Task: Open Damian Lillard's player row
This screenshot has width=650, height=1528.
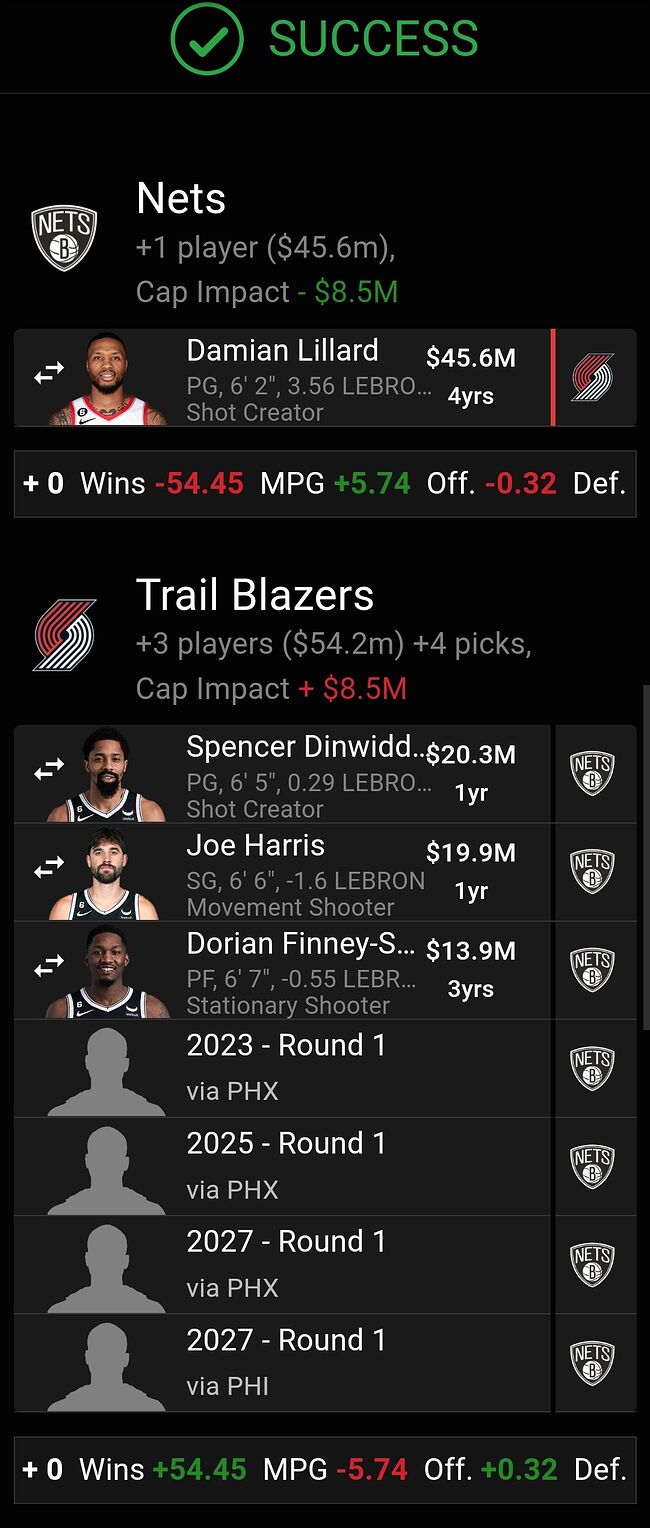Action: click(300, 378)
